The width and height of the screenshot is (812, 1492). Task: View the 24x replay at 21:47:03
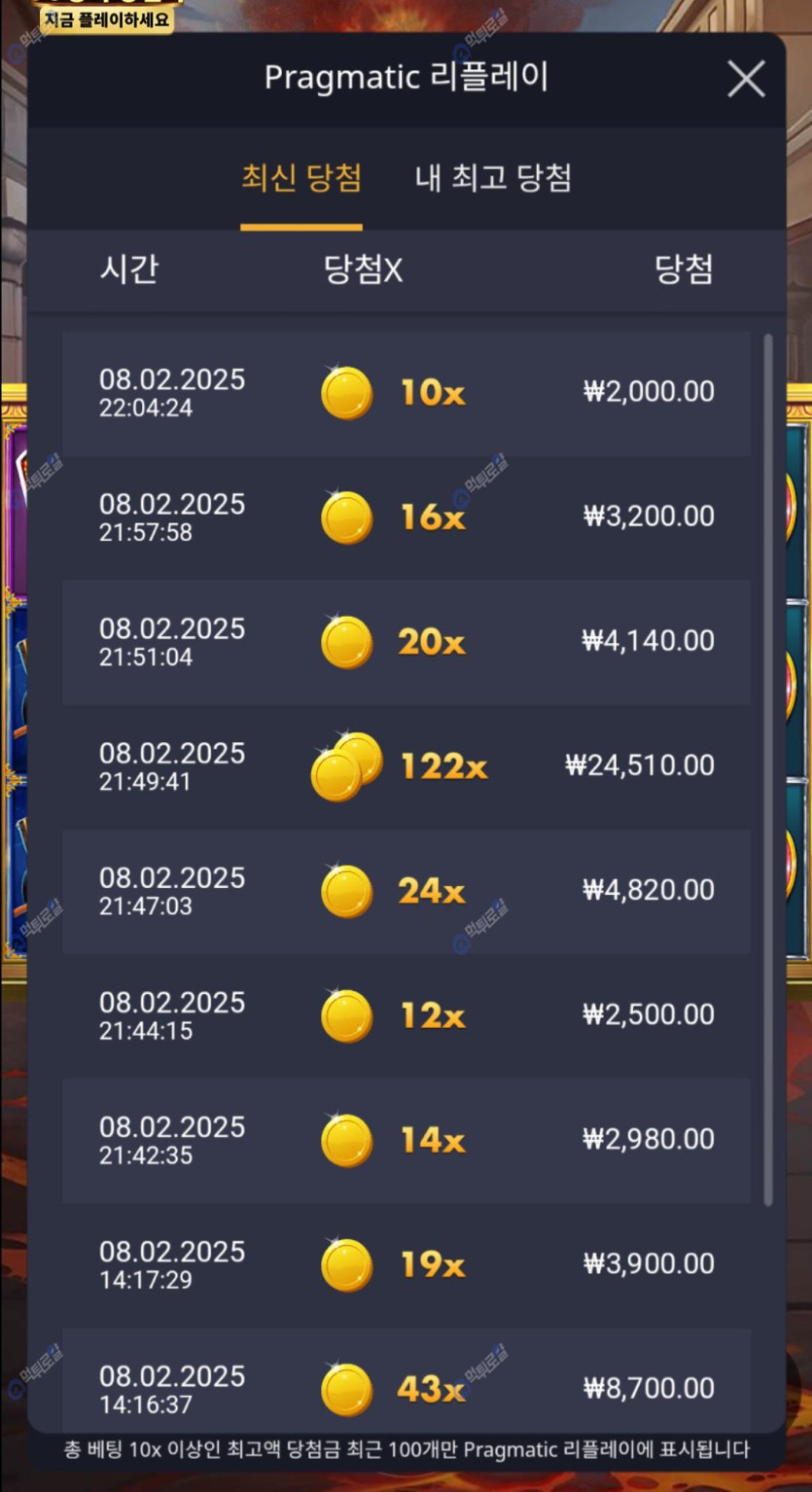coord(406,891)
